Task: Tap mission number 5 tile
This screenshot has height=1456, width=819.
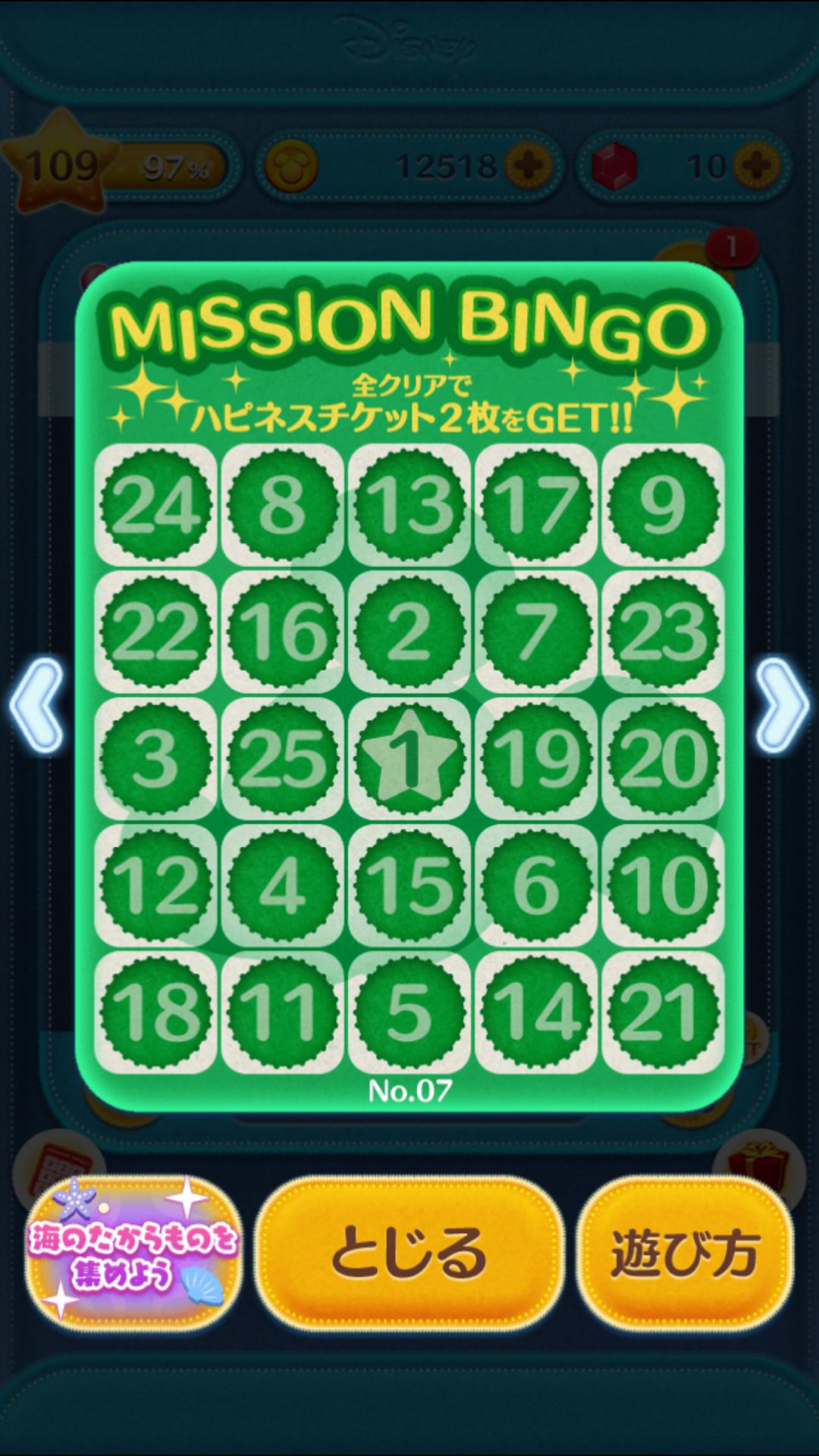Action: [x=409, y=1012]
